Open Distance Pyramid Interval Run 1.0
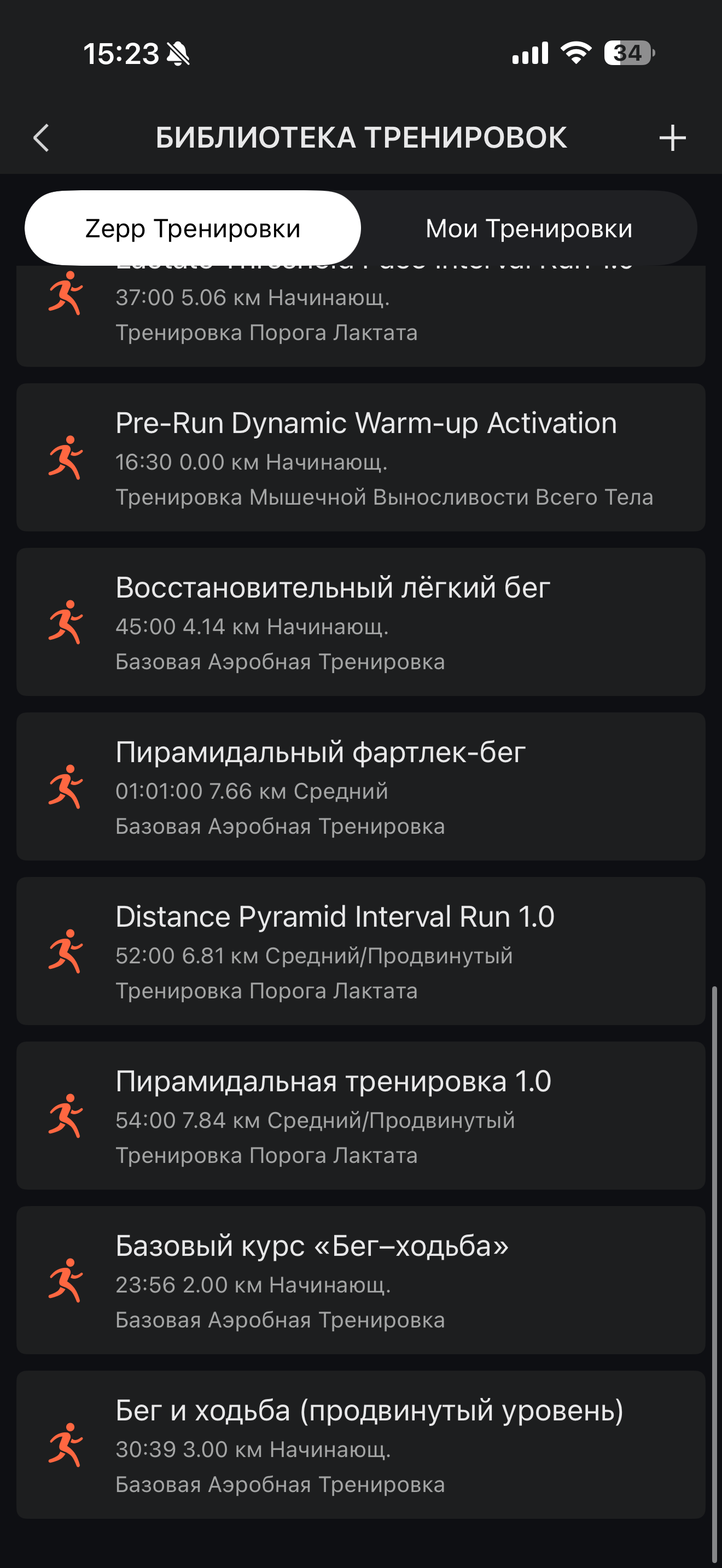This screenshot has height=1568, width=722. 360,951
